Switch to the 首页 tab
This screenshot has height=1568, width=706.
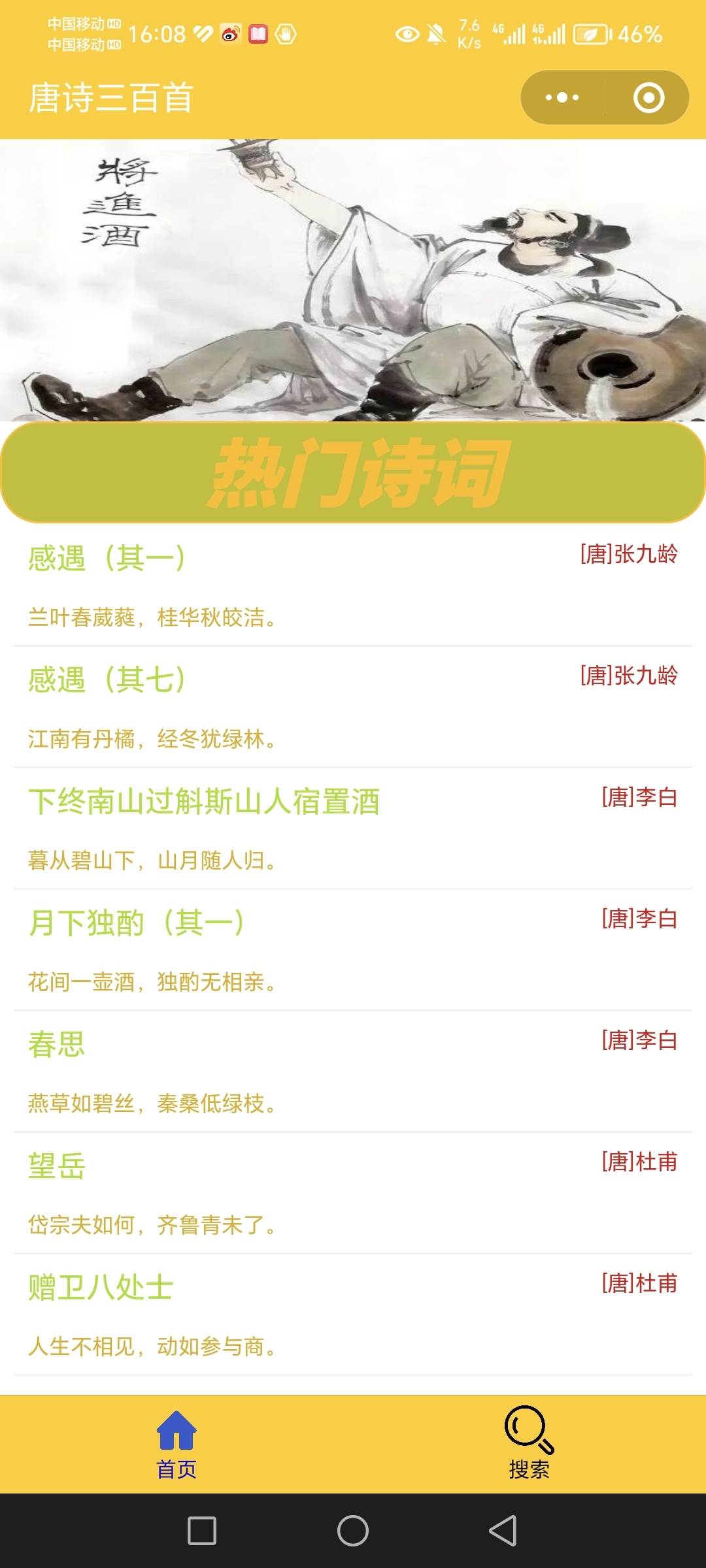tap(176, 1445)
